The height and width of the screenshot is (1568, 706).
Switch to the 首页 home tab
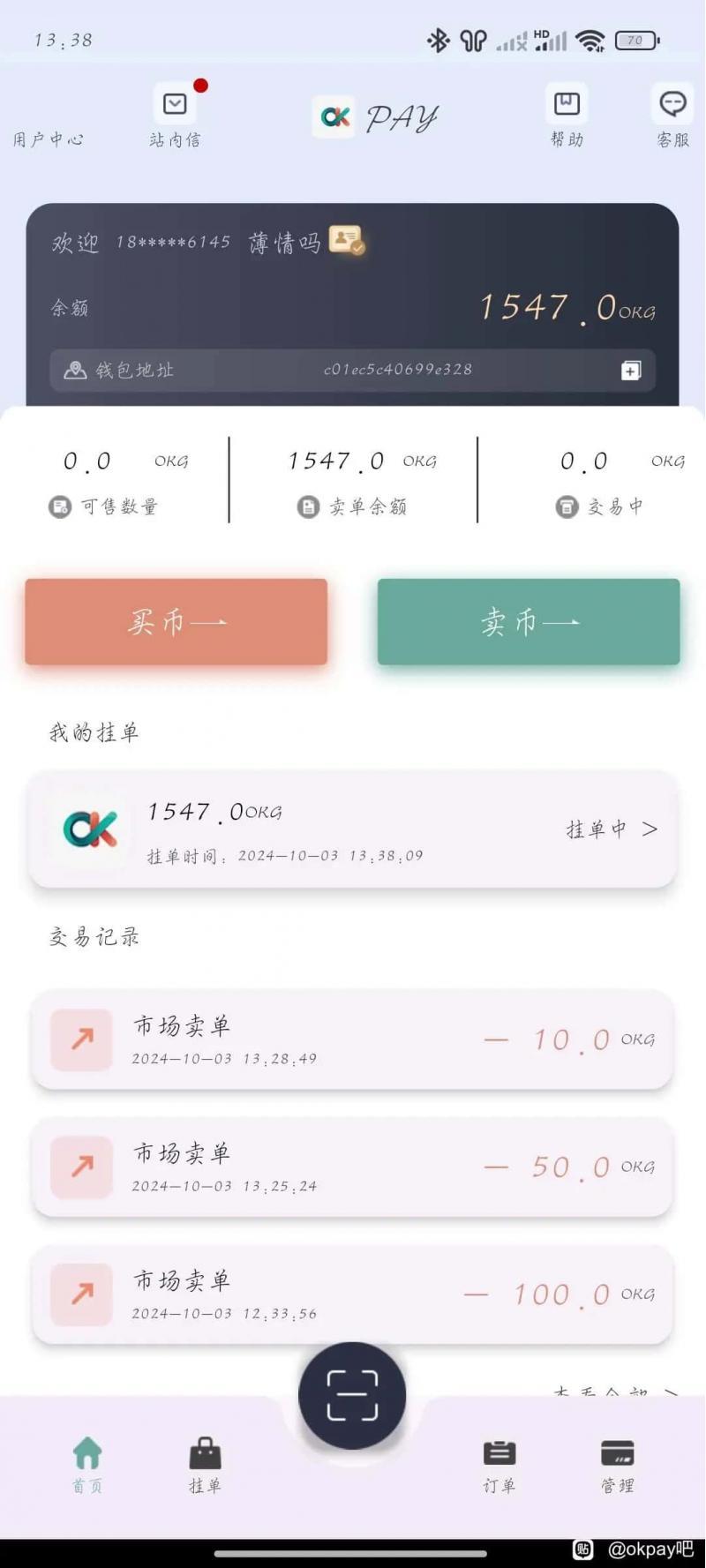87,1465
